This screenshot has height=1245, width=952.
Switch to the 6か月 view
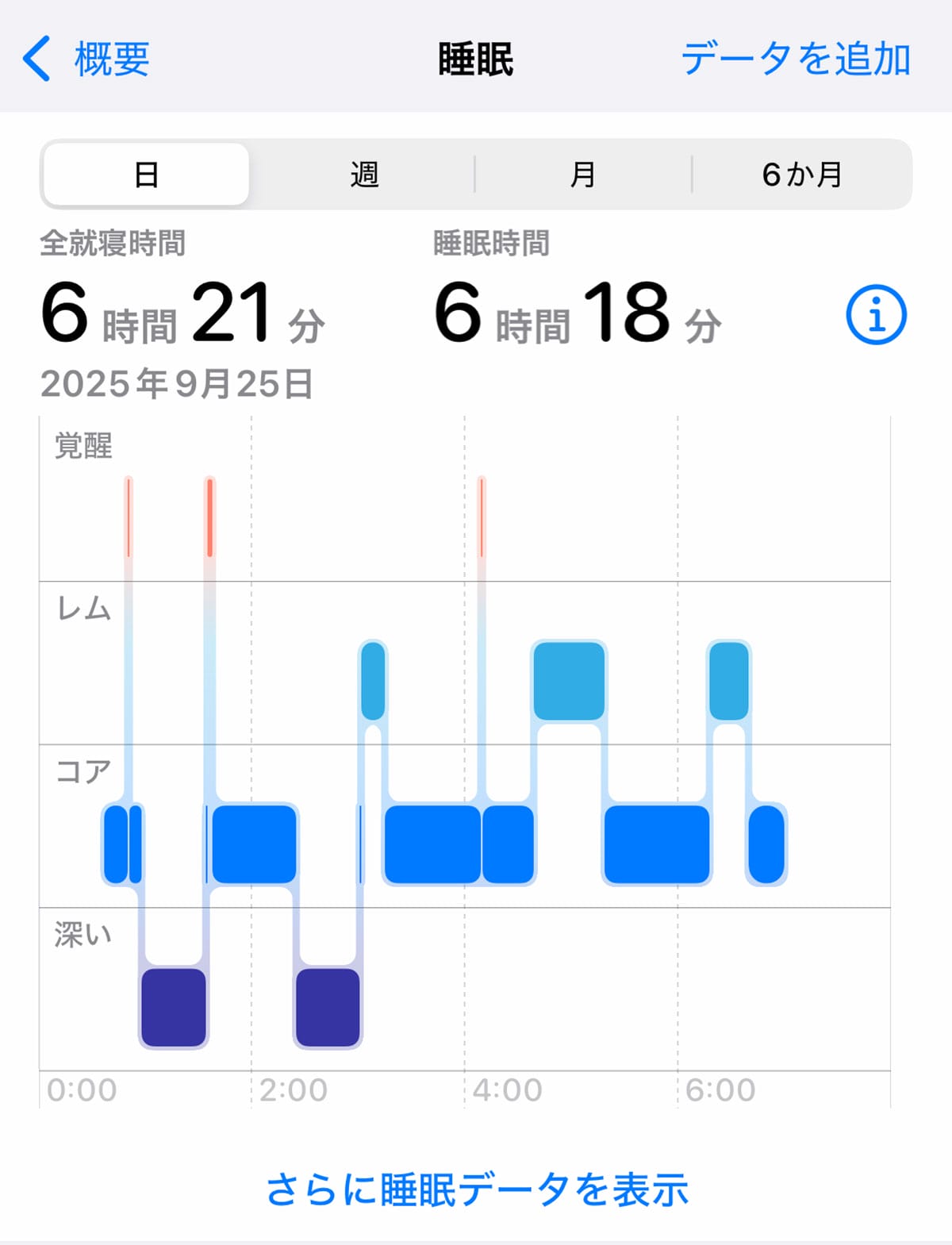click(801, 175)
